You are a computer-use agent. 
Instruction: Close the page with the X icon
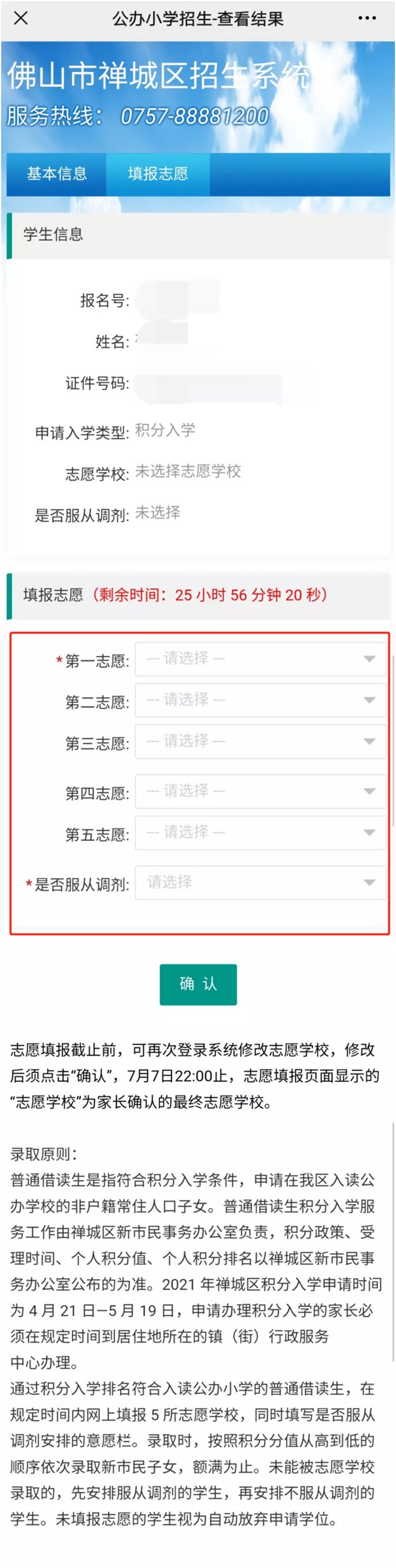[x=21, y=18]
